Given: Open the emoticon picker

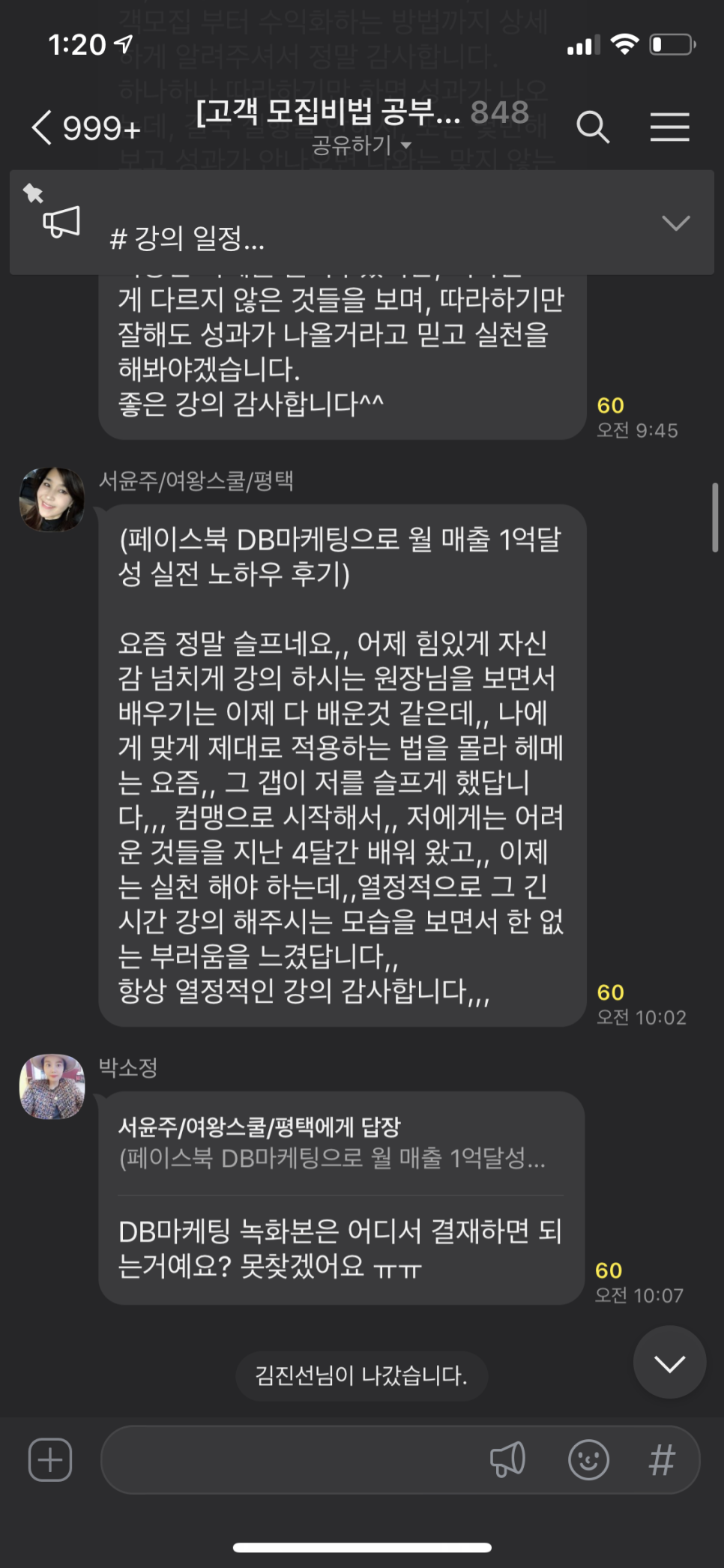Looking at the screenshot, I should pos(588,1459).
